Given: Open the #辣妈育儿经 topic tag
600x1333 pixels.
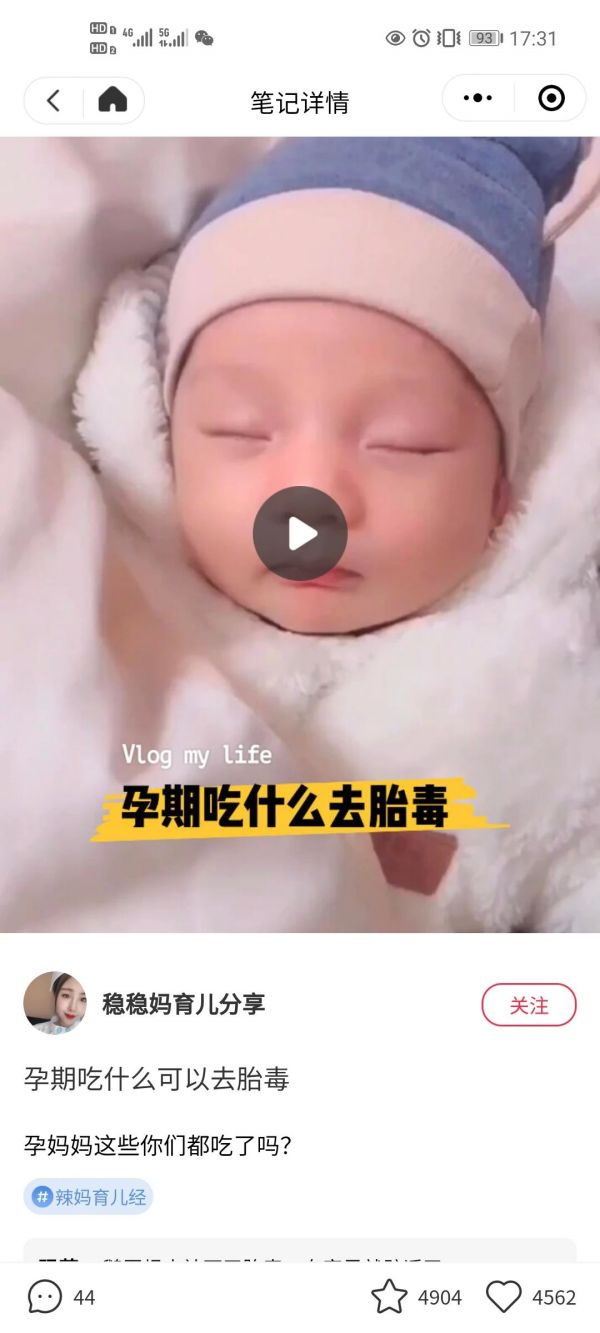Looking at the screenshot, I should click(x=88, y=1196).
